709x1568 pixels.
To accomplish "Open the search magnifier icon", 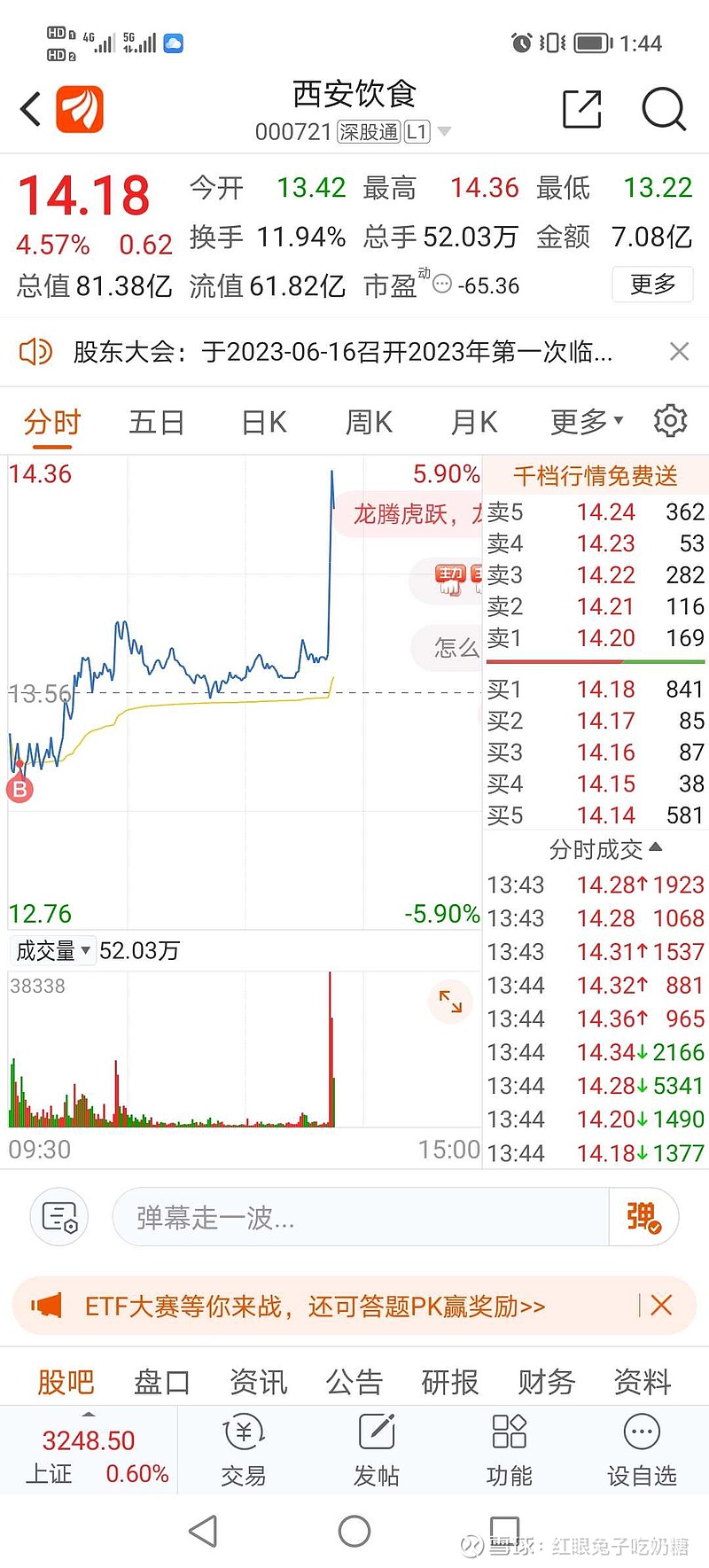I will (x=664, y=110).
